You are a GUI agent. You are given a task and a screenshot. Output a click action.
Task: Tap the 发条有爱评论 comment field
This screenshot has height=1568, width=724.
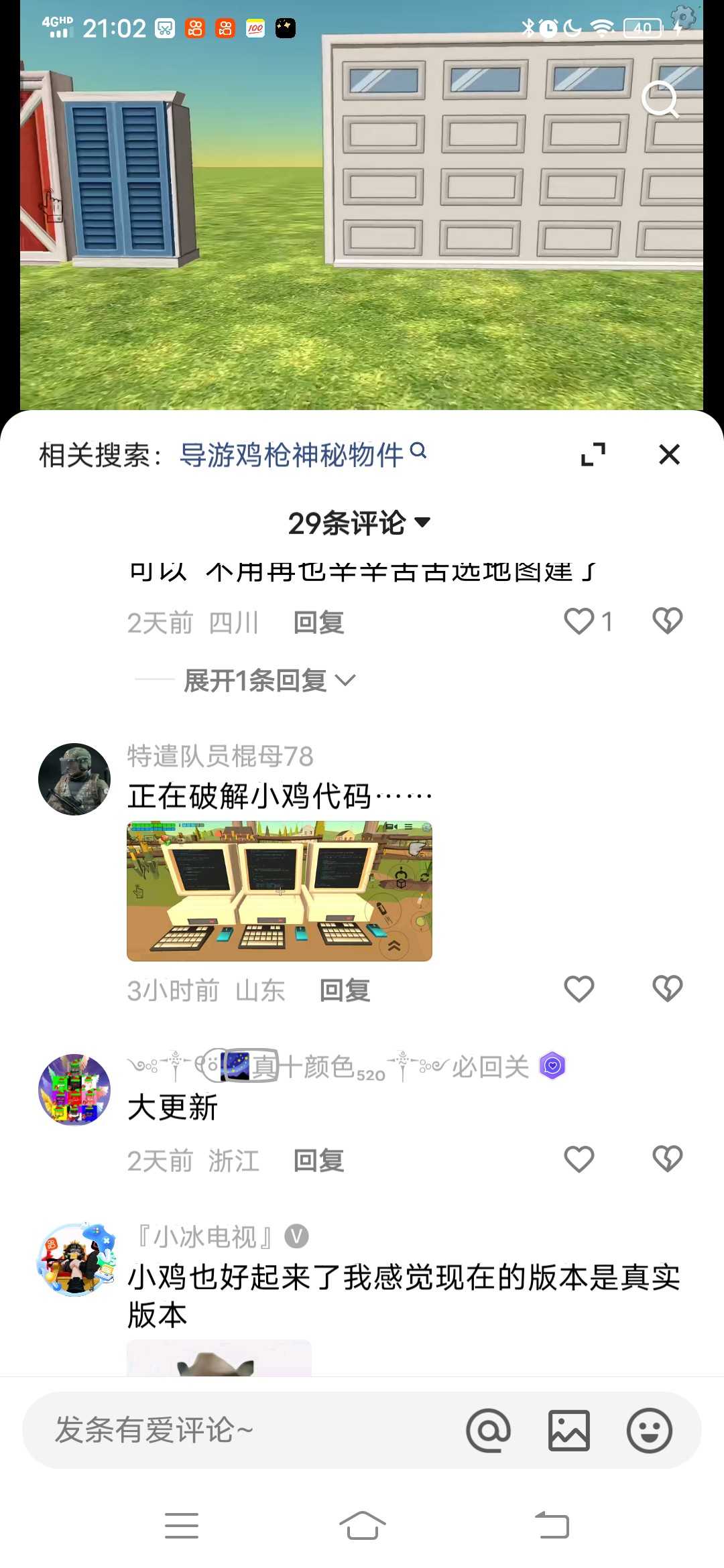(241, 1430)
